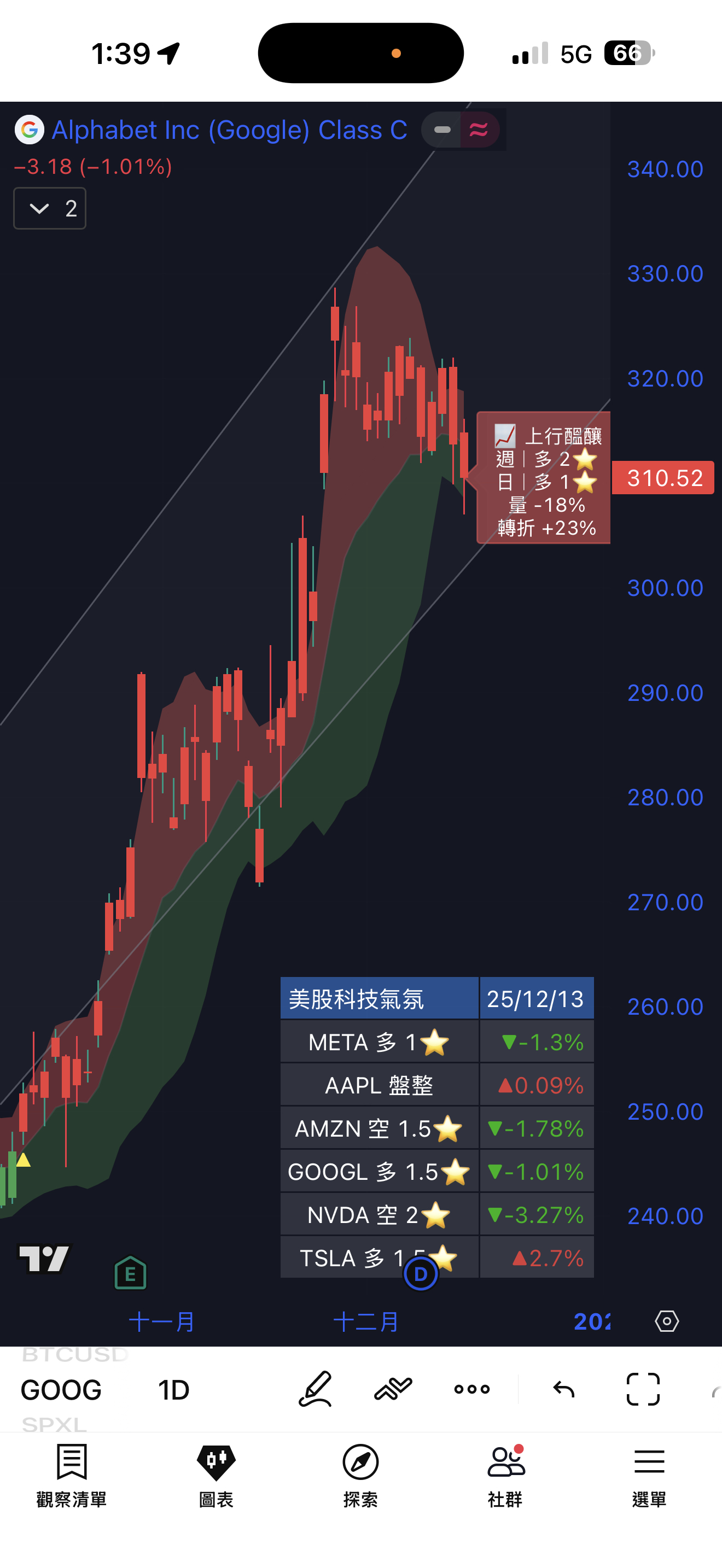Open the three-dot more options

pos(472,1389)
